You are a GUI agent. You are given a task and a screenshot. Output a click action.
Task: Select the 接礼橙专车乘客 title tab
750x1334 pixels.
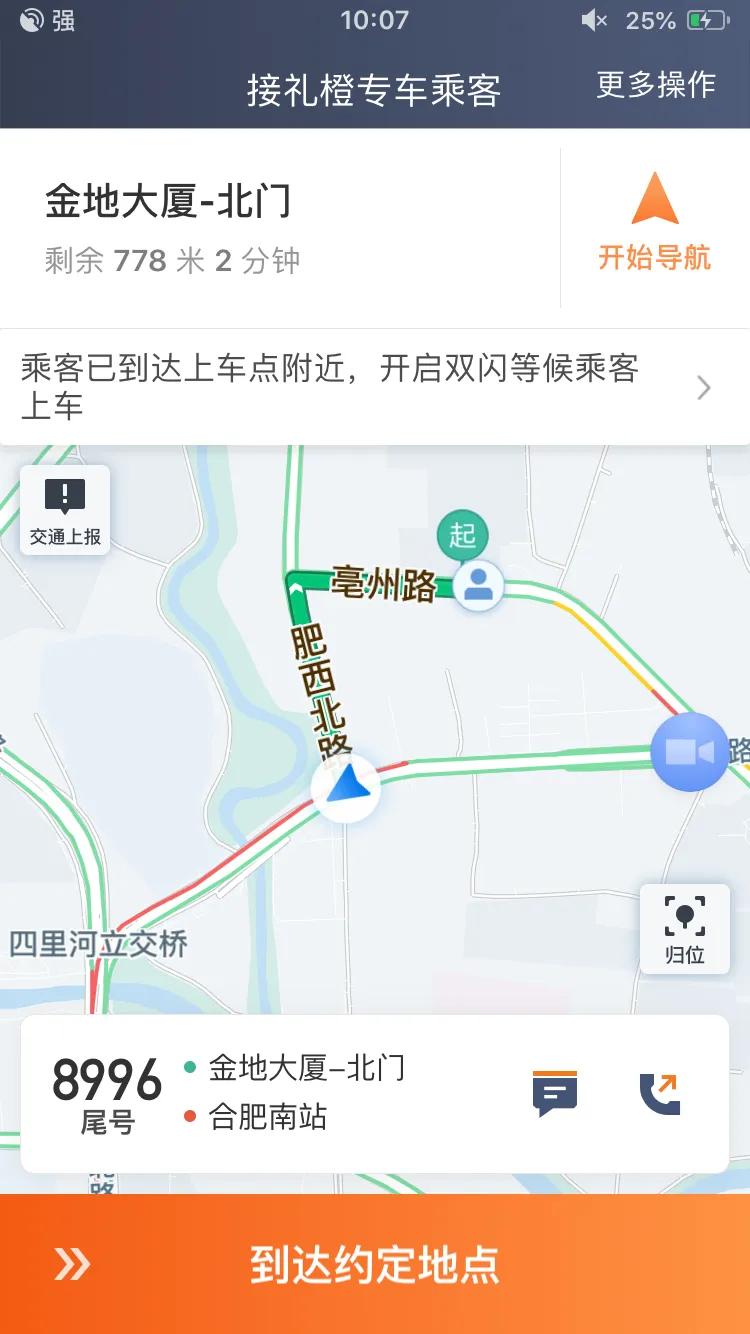click(x=375, y=86)
